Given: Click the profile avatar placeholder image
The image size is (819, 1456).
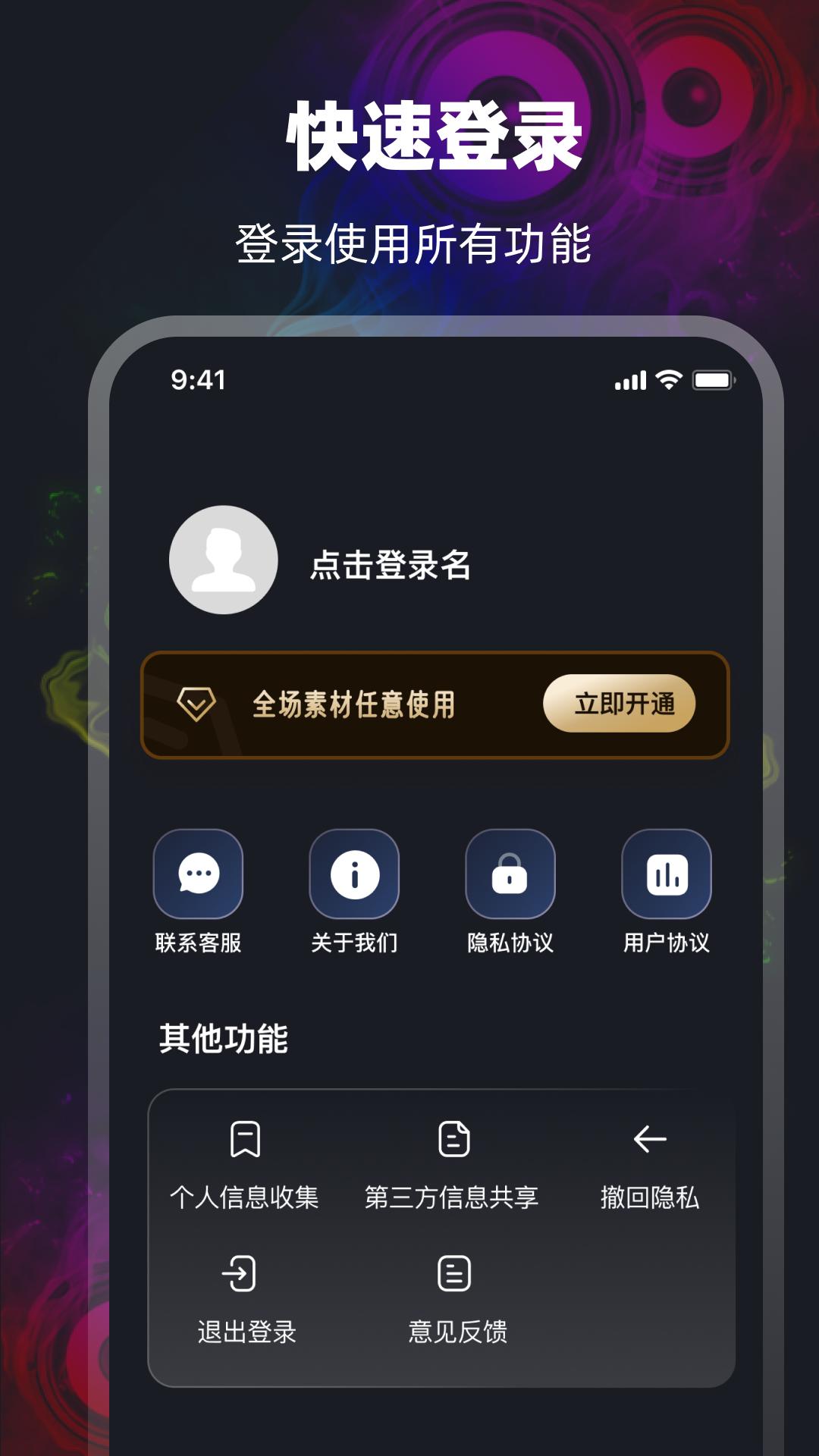Looking at the screenshot, I should pos(222,561).
